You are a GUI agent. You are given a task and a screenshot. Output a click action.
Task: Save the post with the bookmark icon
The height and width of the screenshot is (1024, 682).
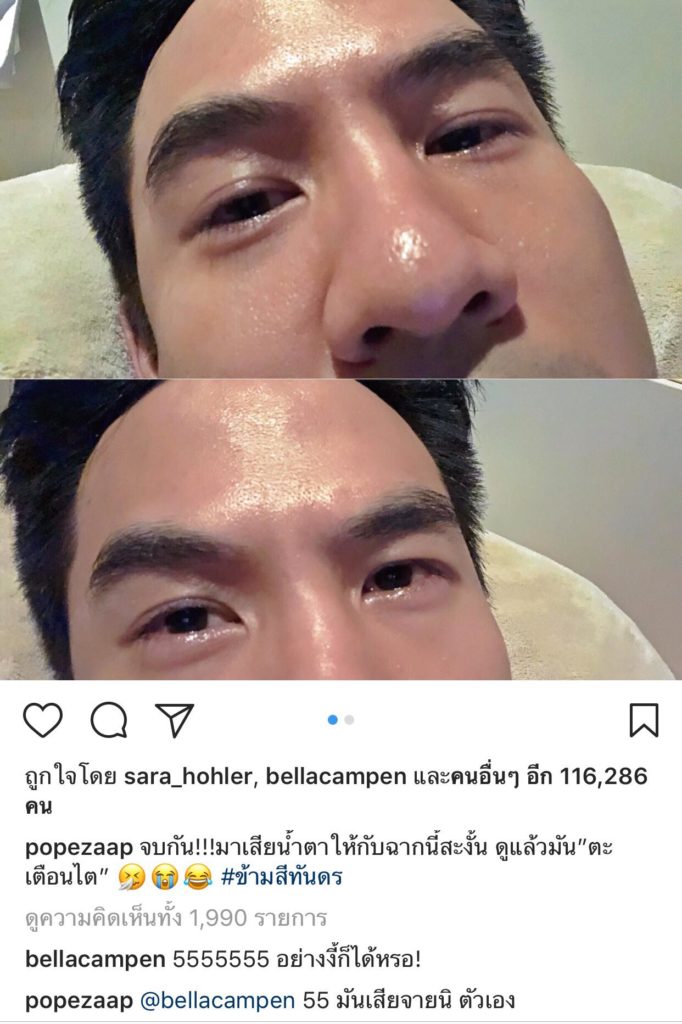click(x=643, y=719)
